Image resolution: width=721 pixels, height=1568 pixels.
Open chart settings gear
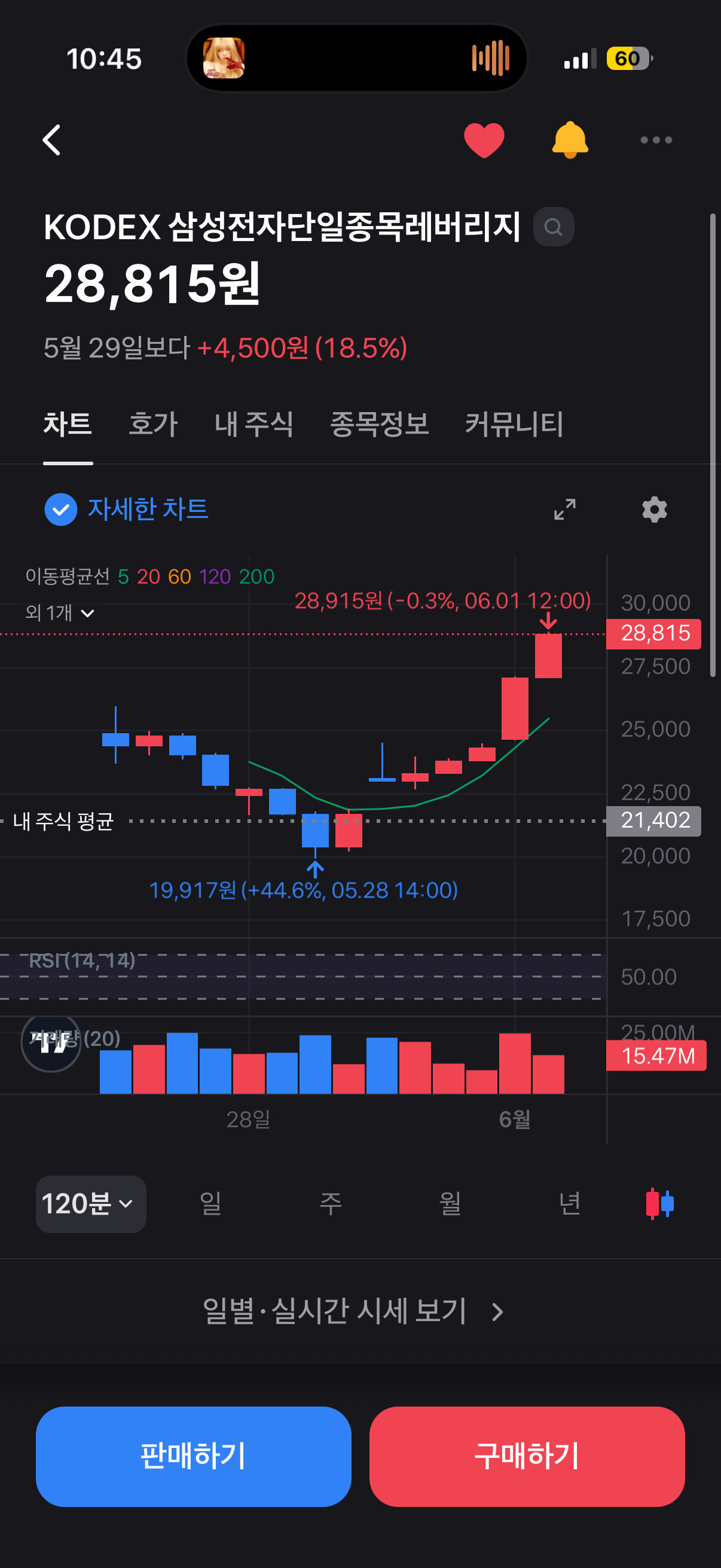(x=655, y=510)
